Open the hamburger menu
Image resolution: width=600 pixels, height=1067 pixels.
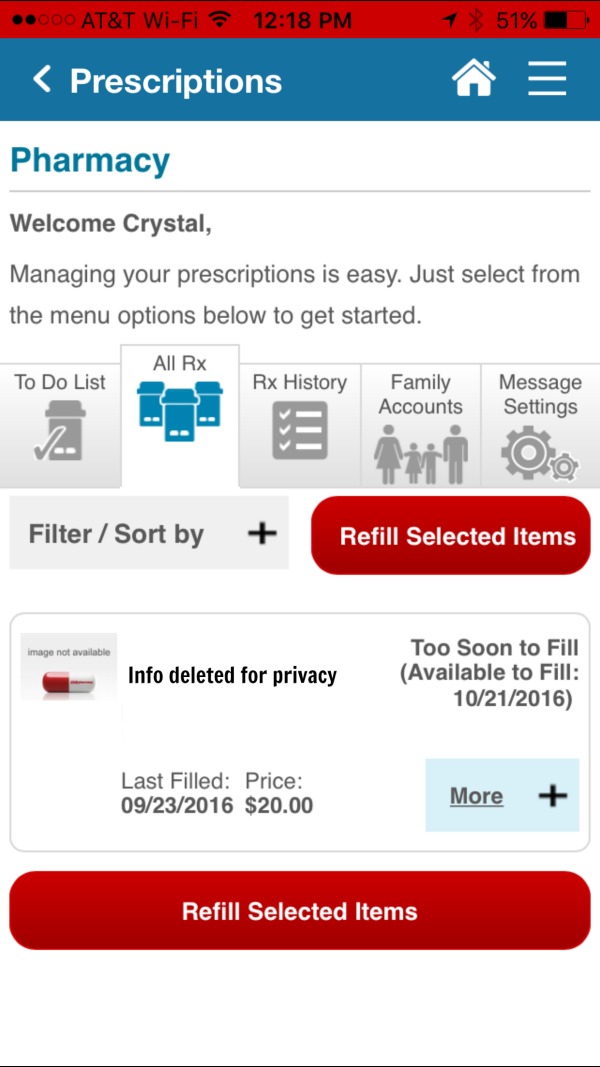(x=548, y=79)
